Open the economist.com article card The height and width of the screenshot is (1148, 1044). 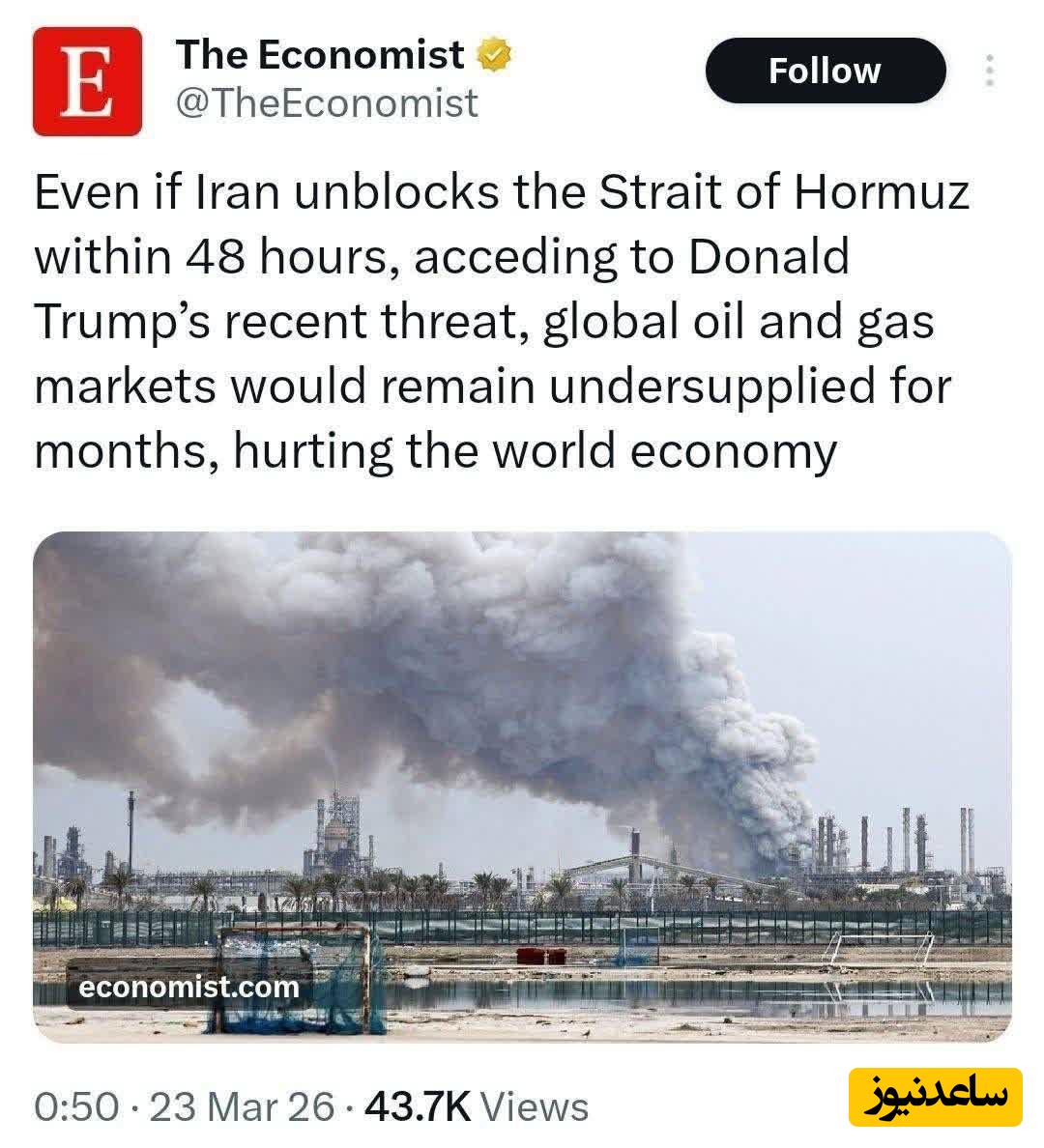pos(522,786)
